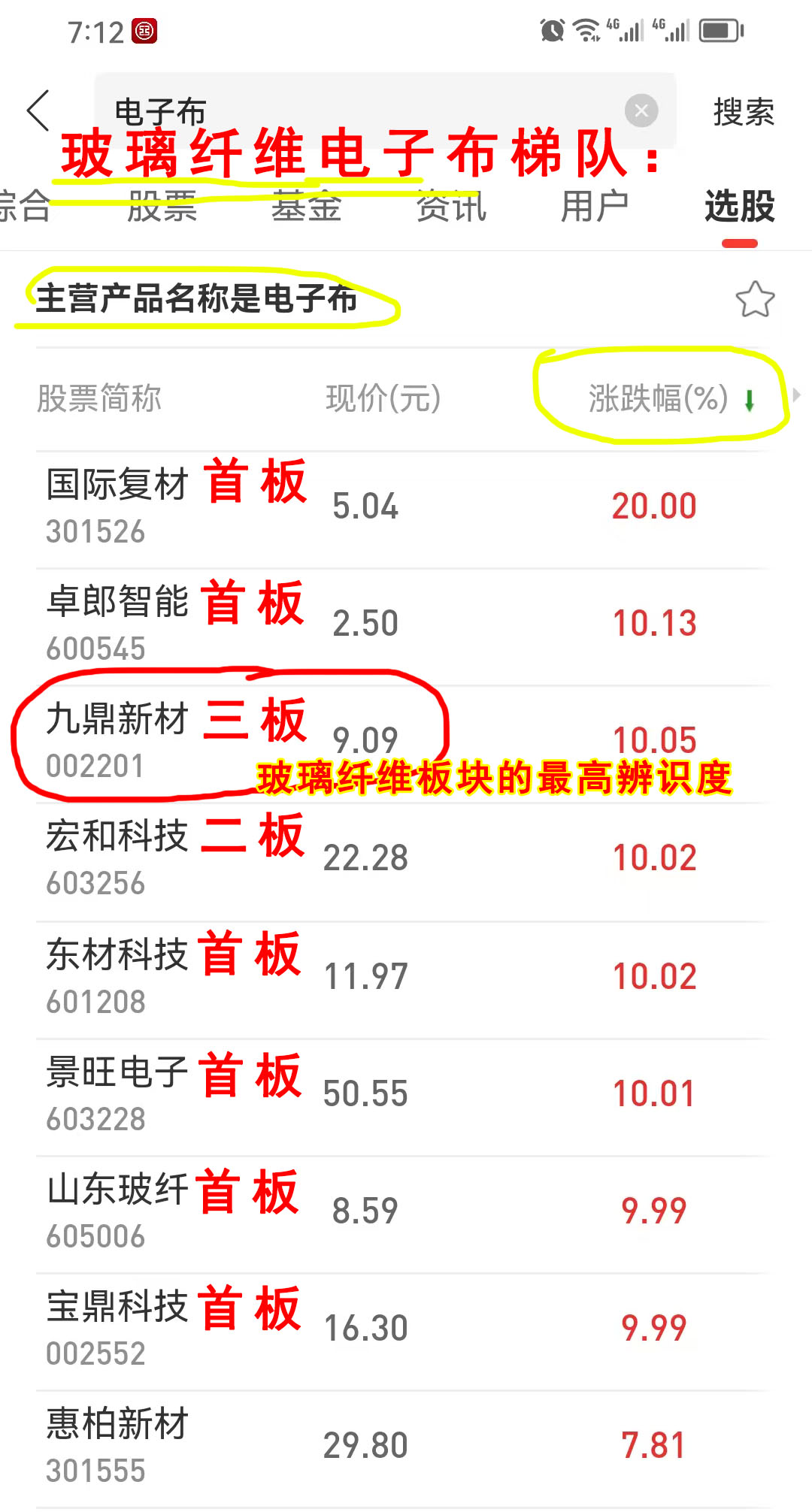
Task: Switch to the 资讯 tab
Action: (x=451, y=206)
